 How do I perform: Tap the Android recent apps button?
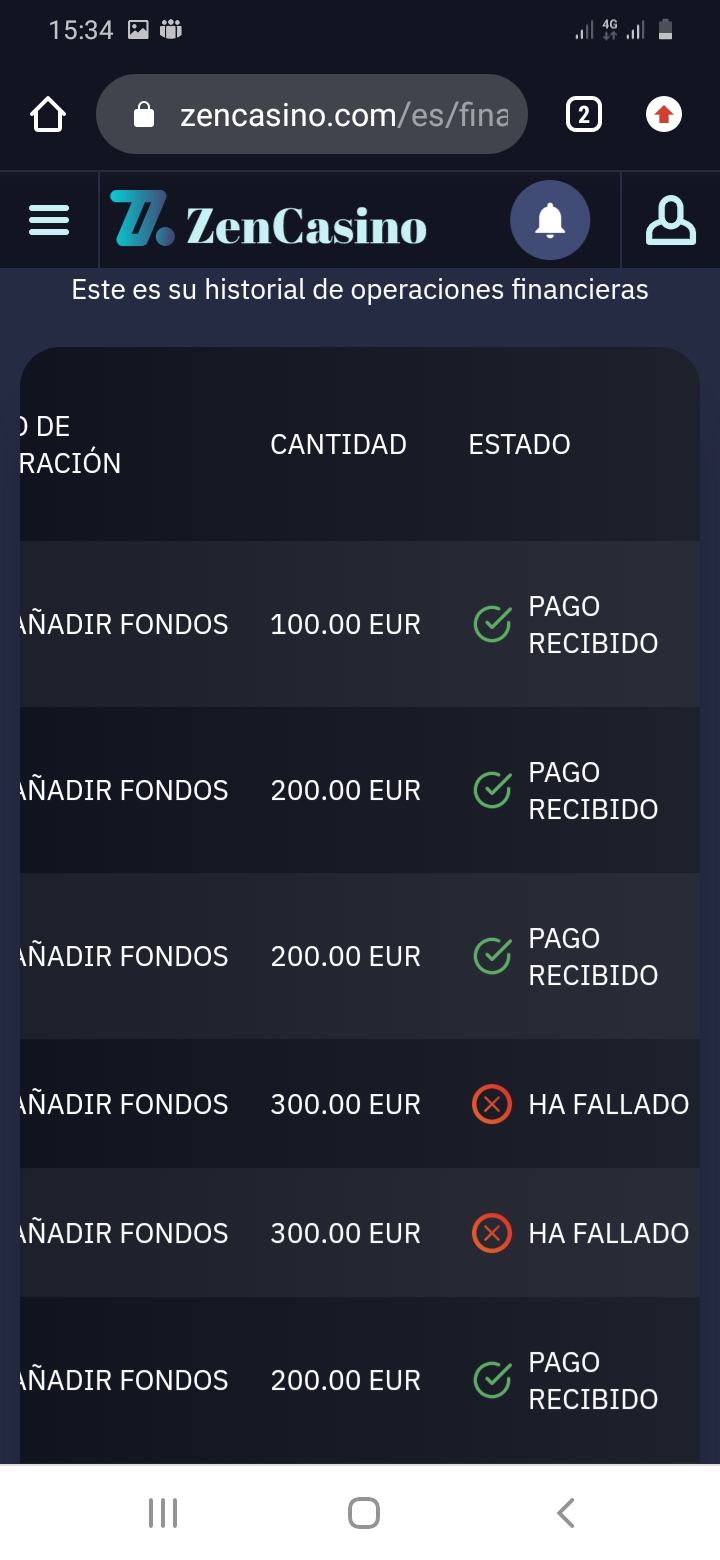[x=162, y=1512]
